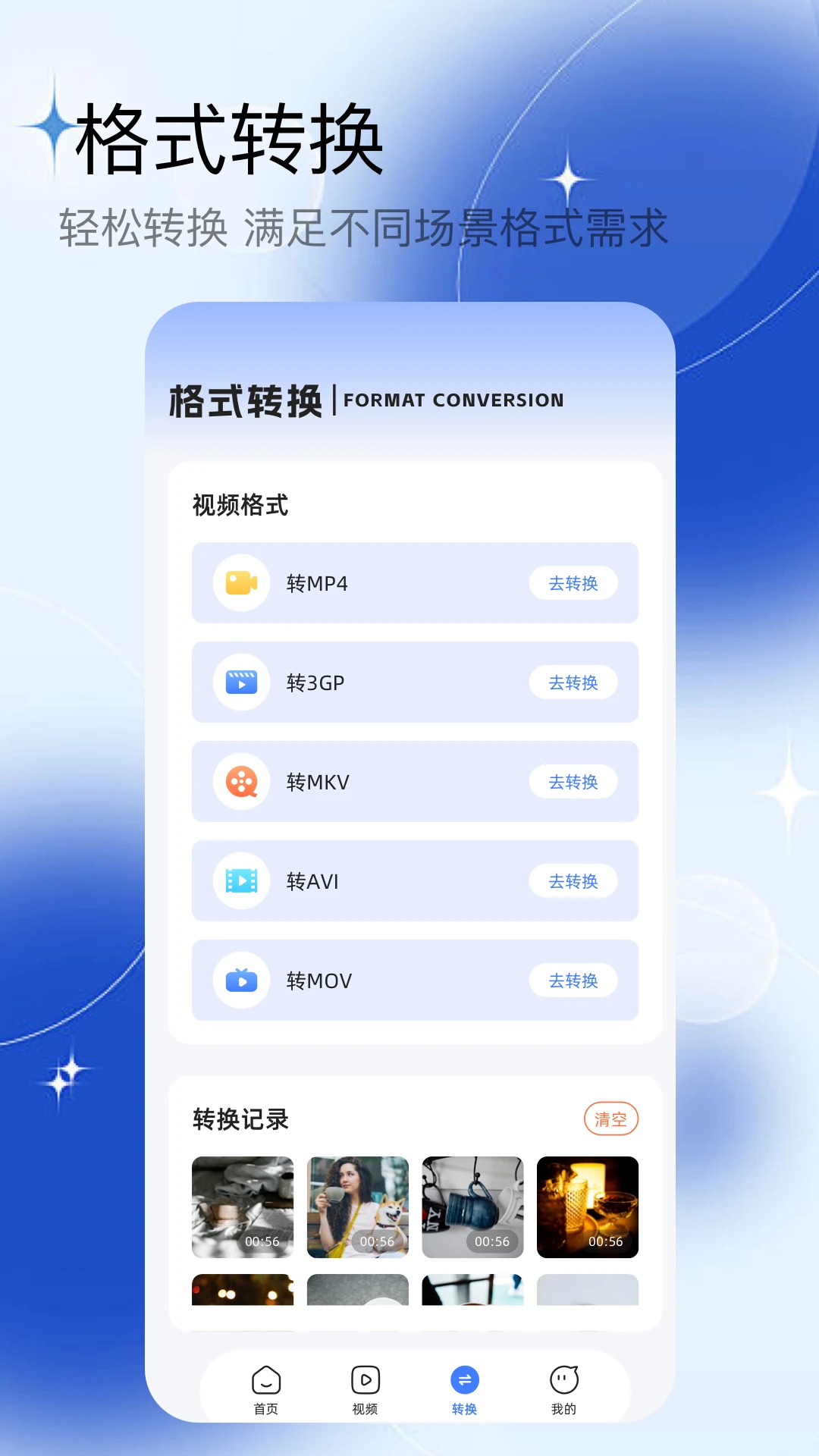The width and height of the screenshot is (819, 1456).
Task: Clear conversion history with the 清空 button
Action: click(x=612, y=1119)
